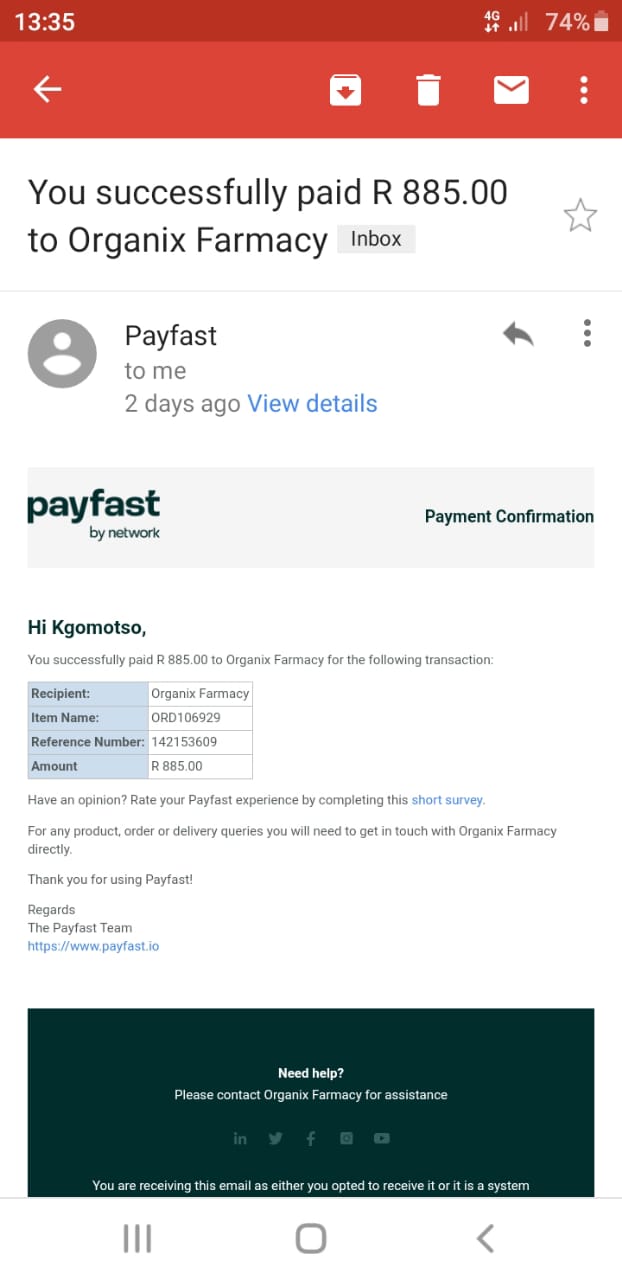The width and height of the screenshot is (622, 1280).
Task: Open the message options menu beside reply
Action: point(587,333)
